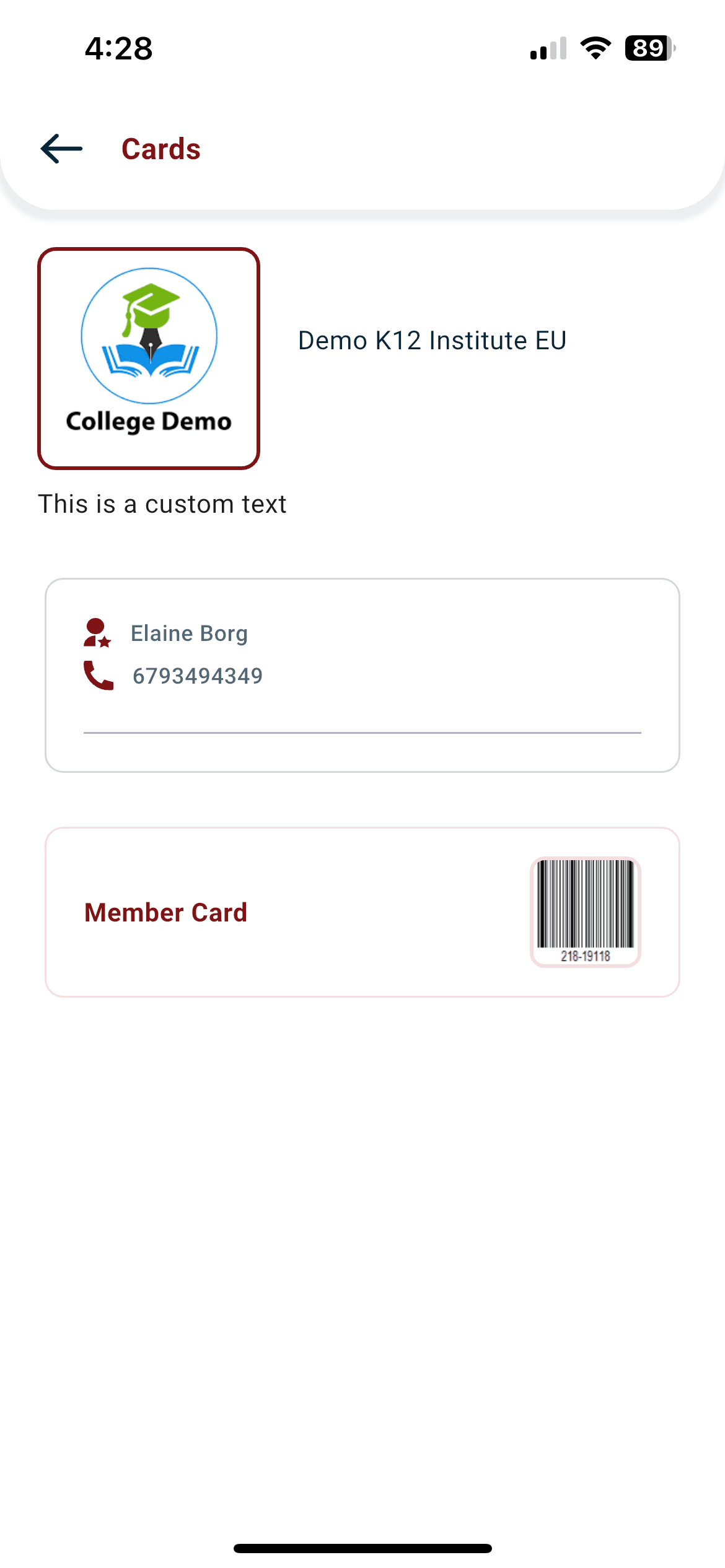Enlarge the 218-19118 barcode
Screen dimensions: 725x1568
click(x=586, y=912)
